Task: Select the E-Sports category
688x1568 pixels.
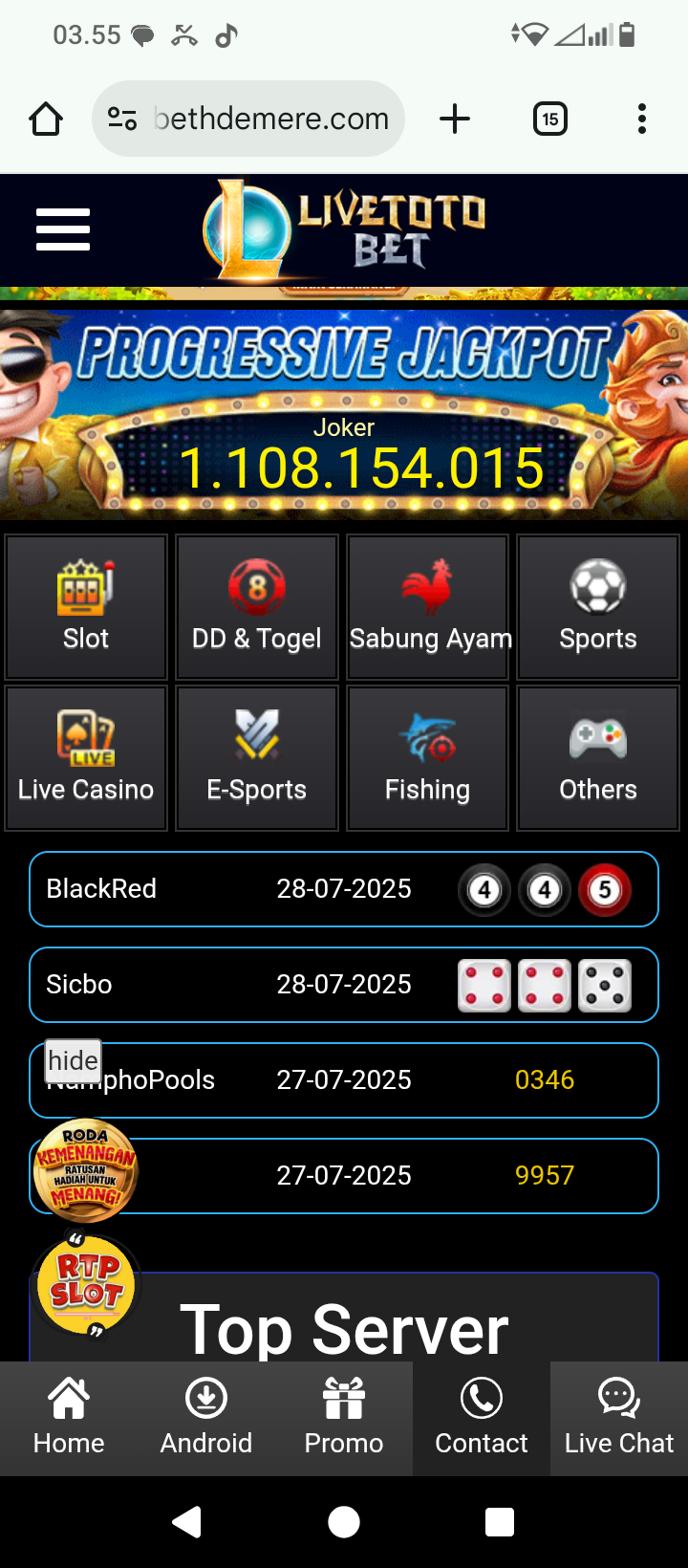Action: coord(257,758)
